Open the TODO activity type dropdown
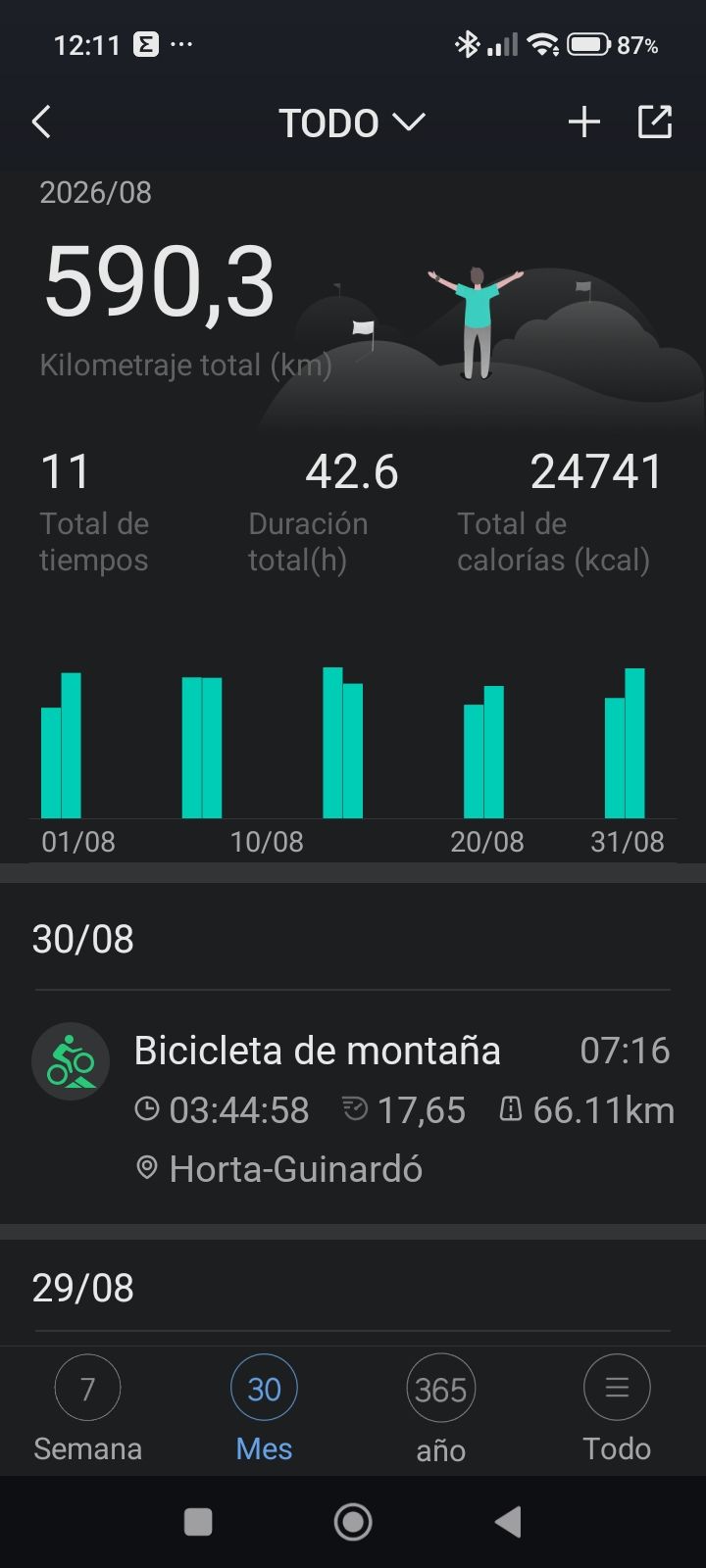The height and width of the screenshot is (1568, 706). (x=352, y=122)
